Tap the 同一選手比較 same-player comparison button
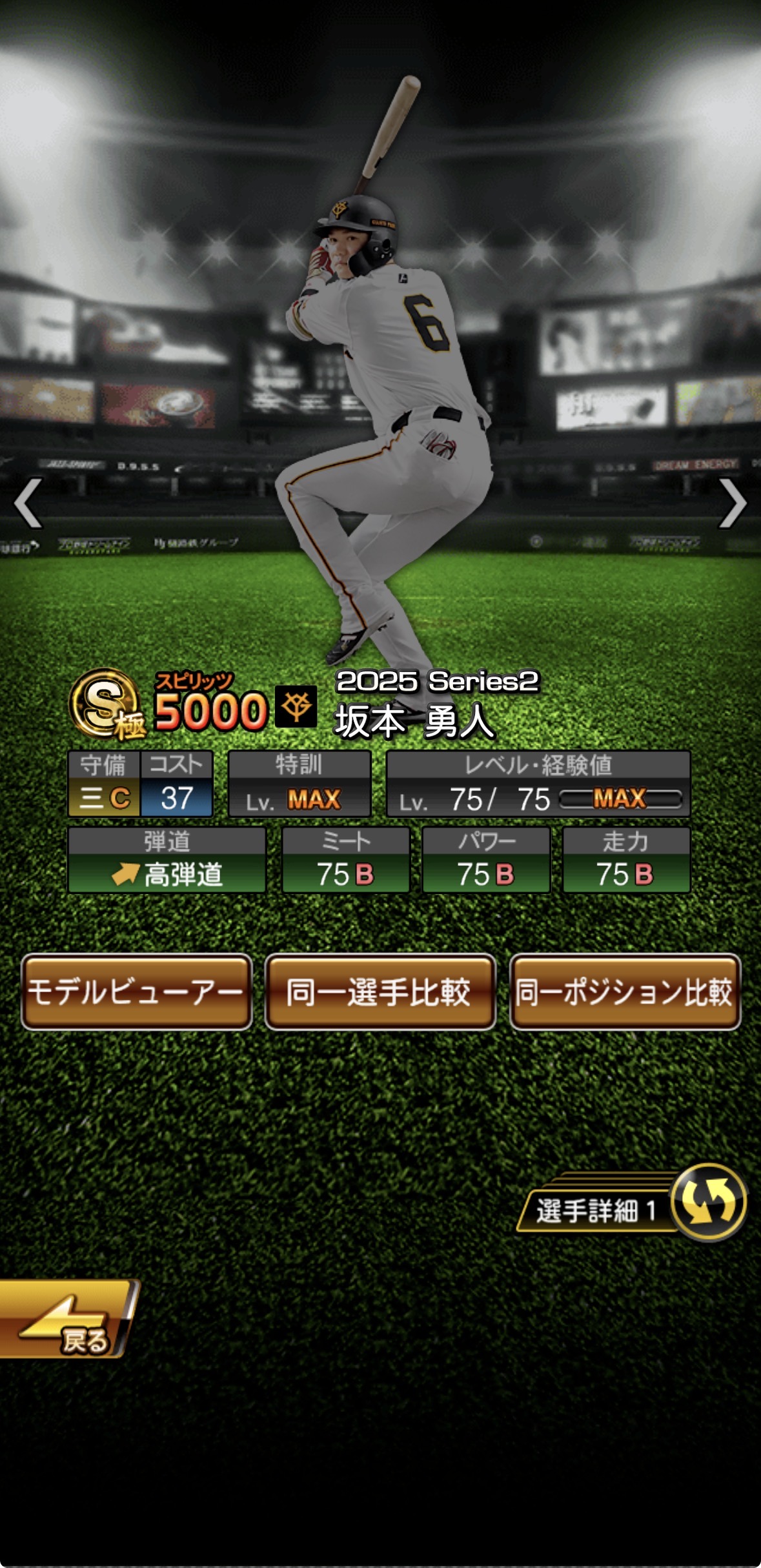The width and height of the screenshot is (761, 1568). [380, 992]
